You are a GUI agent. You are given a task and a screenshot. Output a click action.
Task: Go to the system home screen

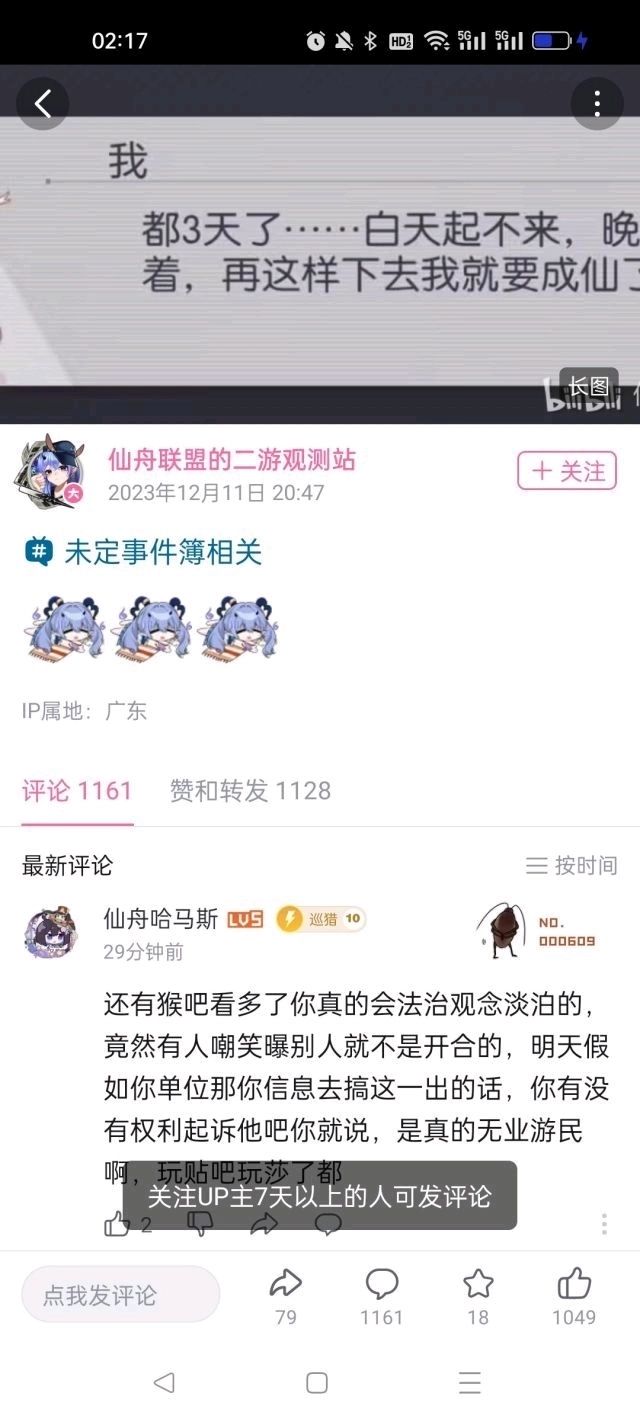[x=317, y=1383]
